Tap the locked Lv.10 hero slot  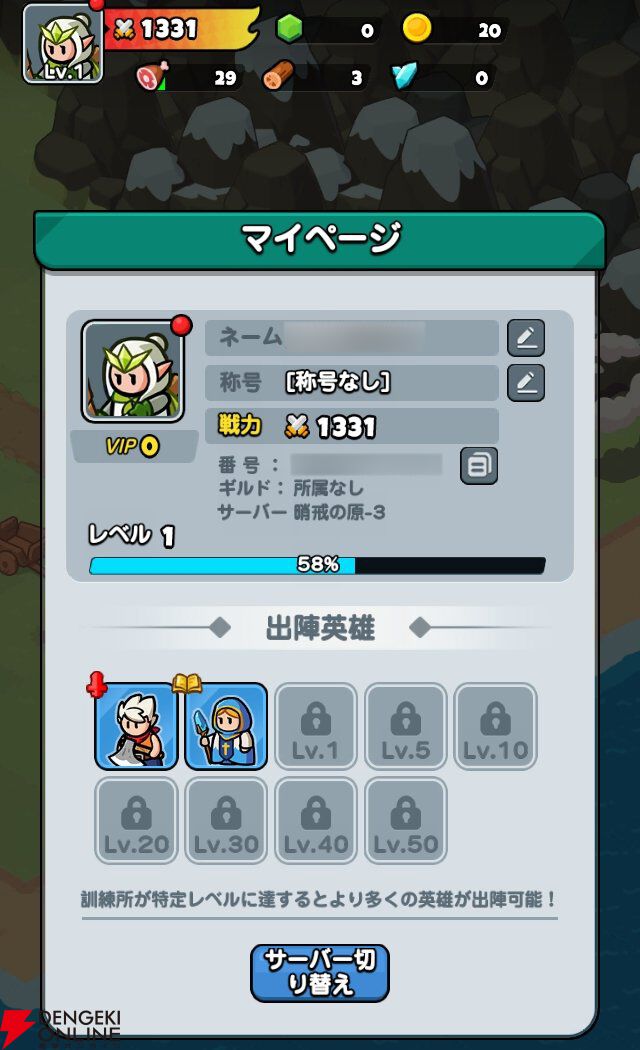tap(496, 726)
